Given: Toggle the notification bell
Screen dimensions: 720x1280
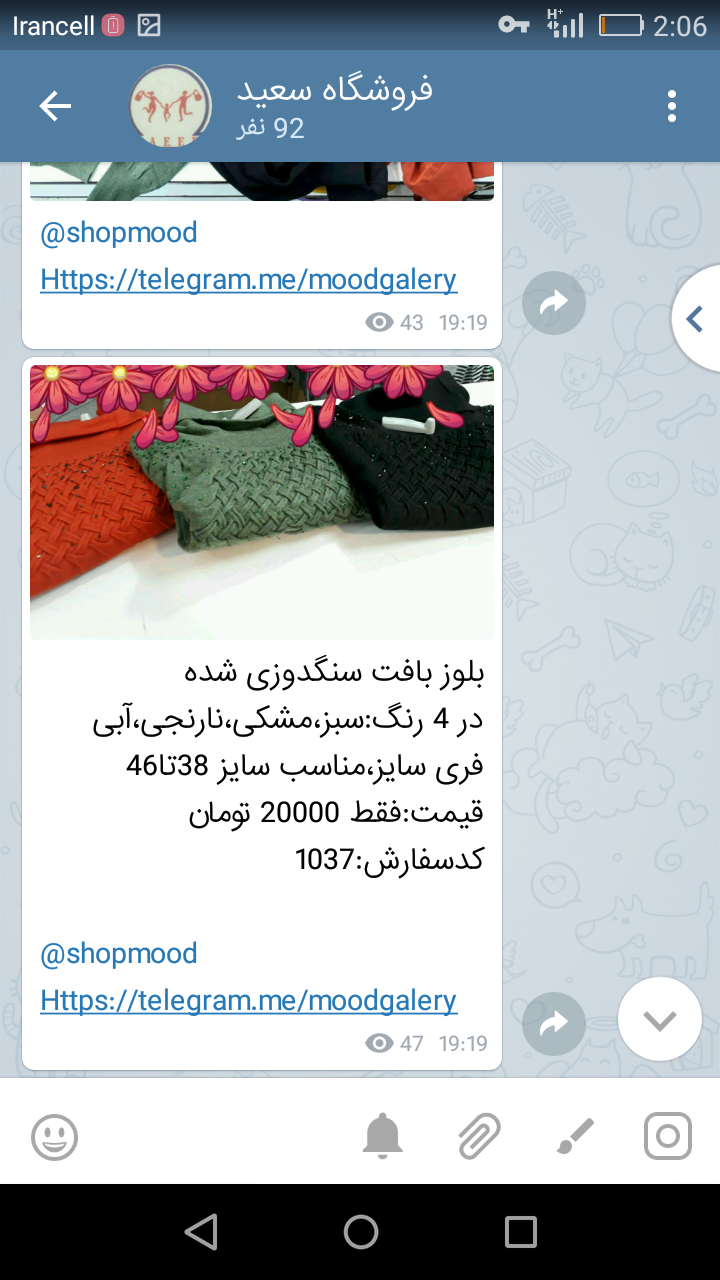Looking at the screenshot, I should click(382, 1136).
